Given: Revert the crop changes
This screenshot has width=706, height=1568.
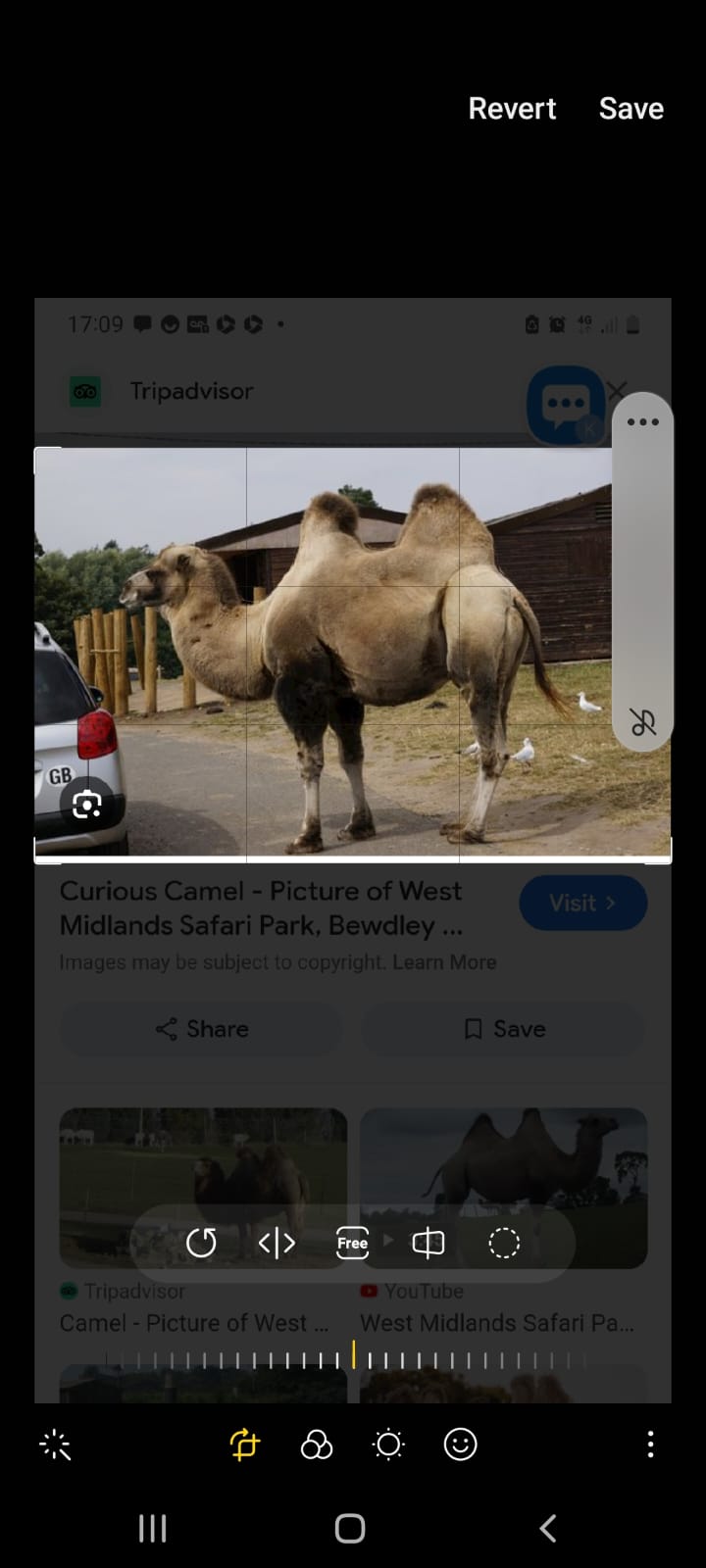Looking at the screenshot, I should [x=512, y=108].
